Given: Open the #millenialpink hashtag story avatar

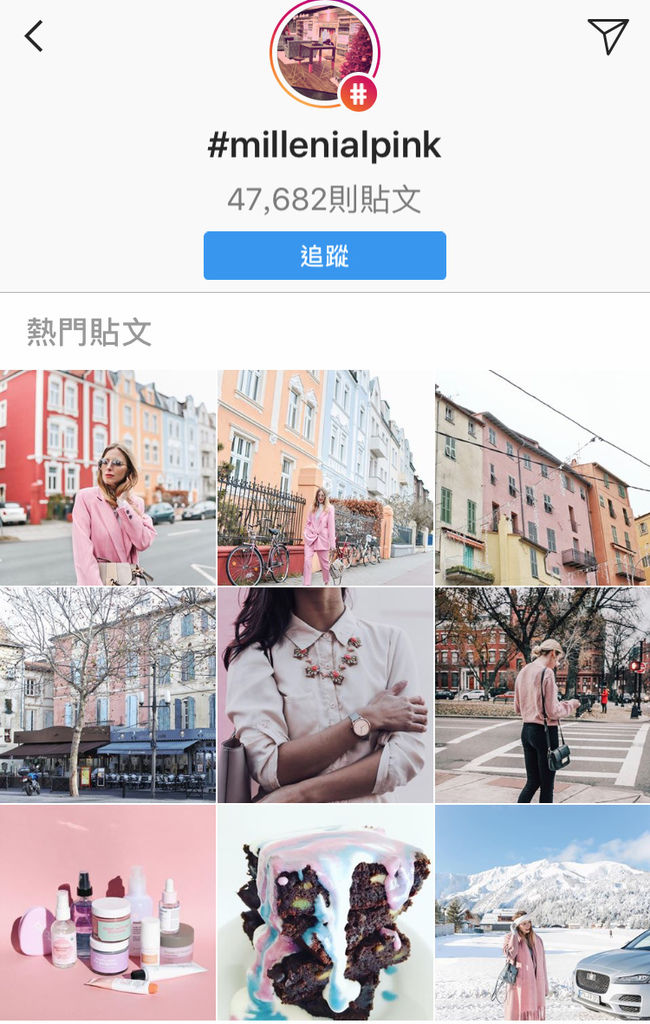Looking at the screenshot, I should [325, 52].
